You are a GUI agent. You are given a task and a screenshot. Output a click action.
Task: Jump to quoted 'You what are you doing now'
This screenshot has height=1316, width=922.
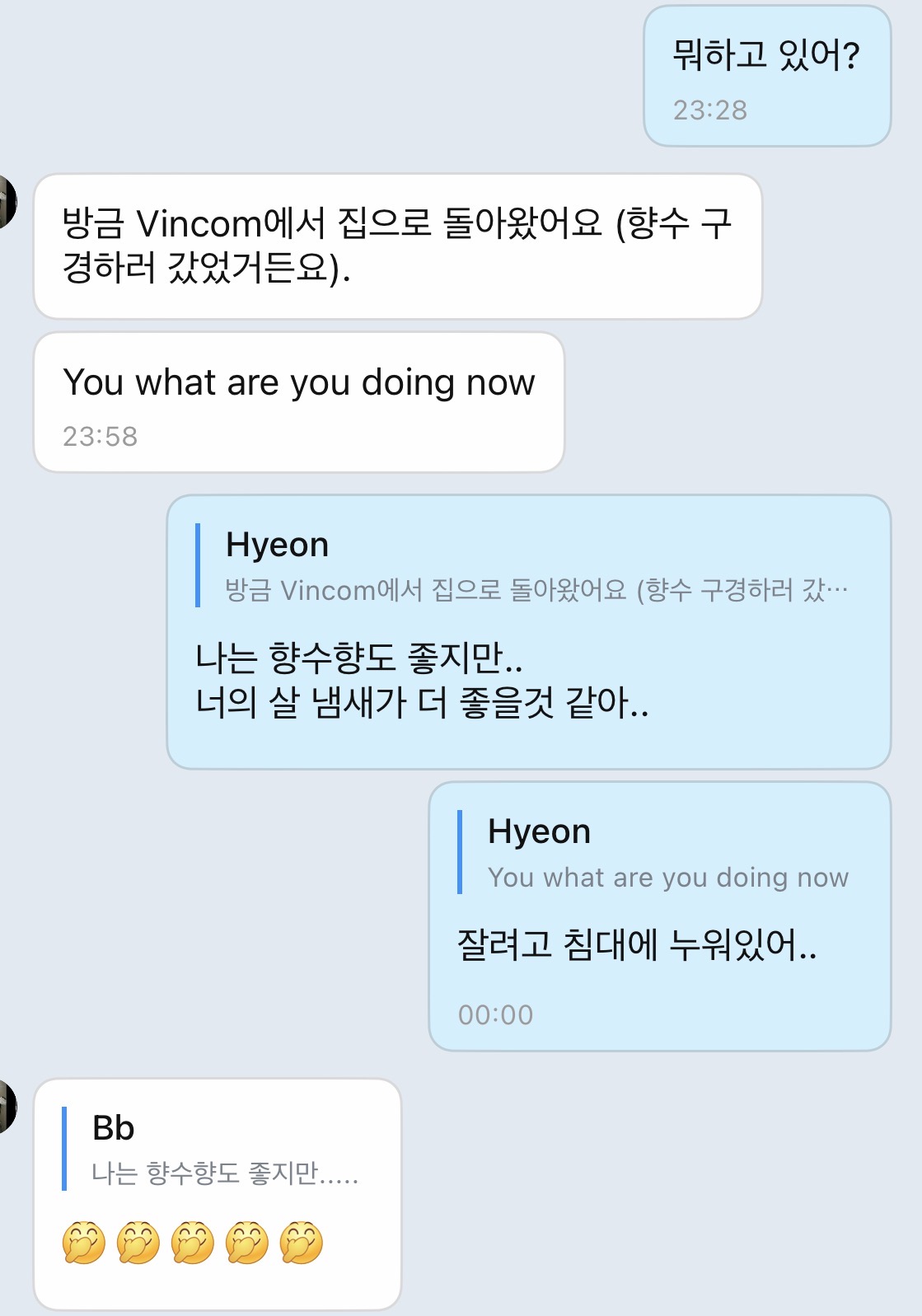[x=667, y=854]
